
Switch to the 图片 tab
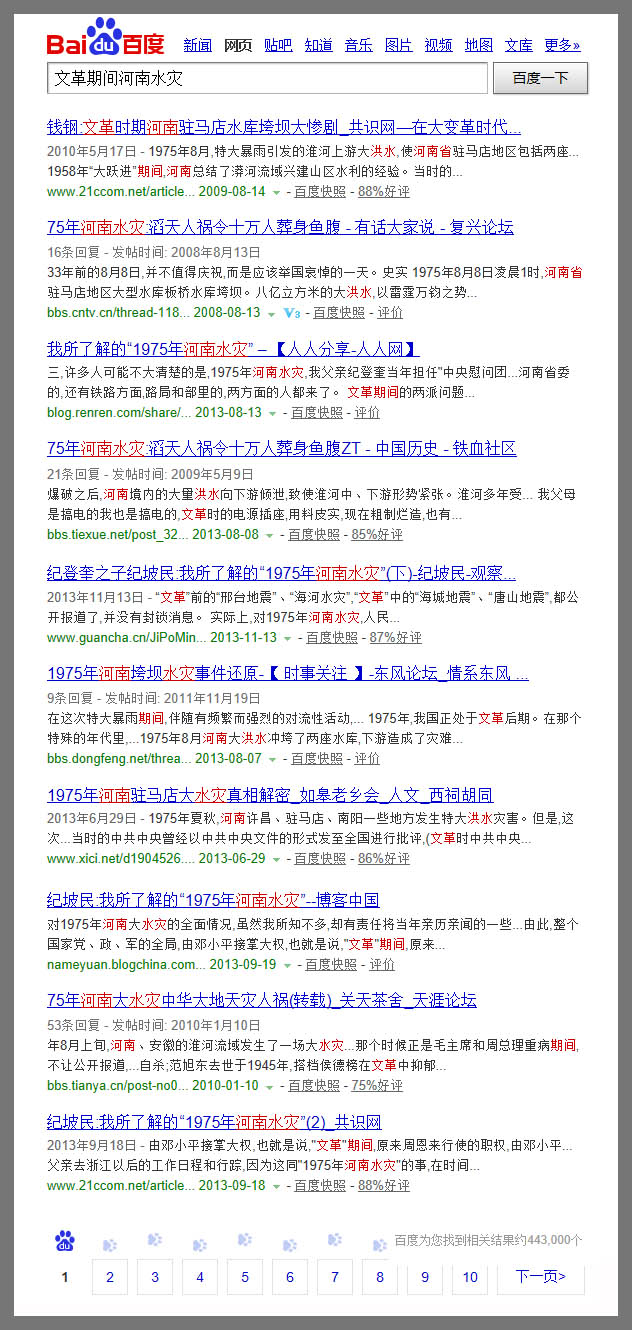pos(398,45)
